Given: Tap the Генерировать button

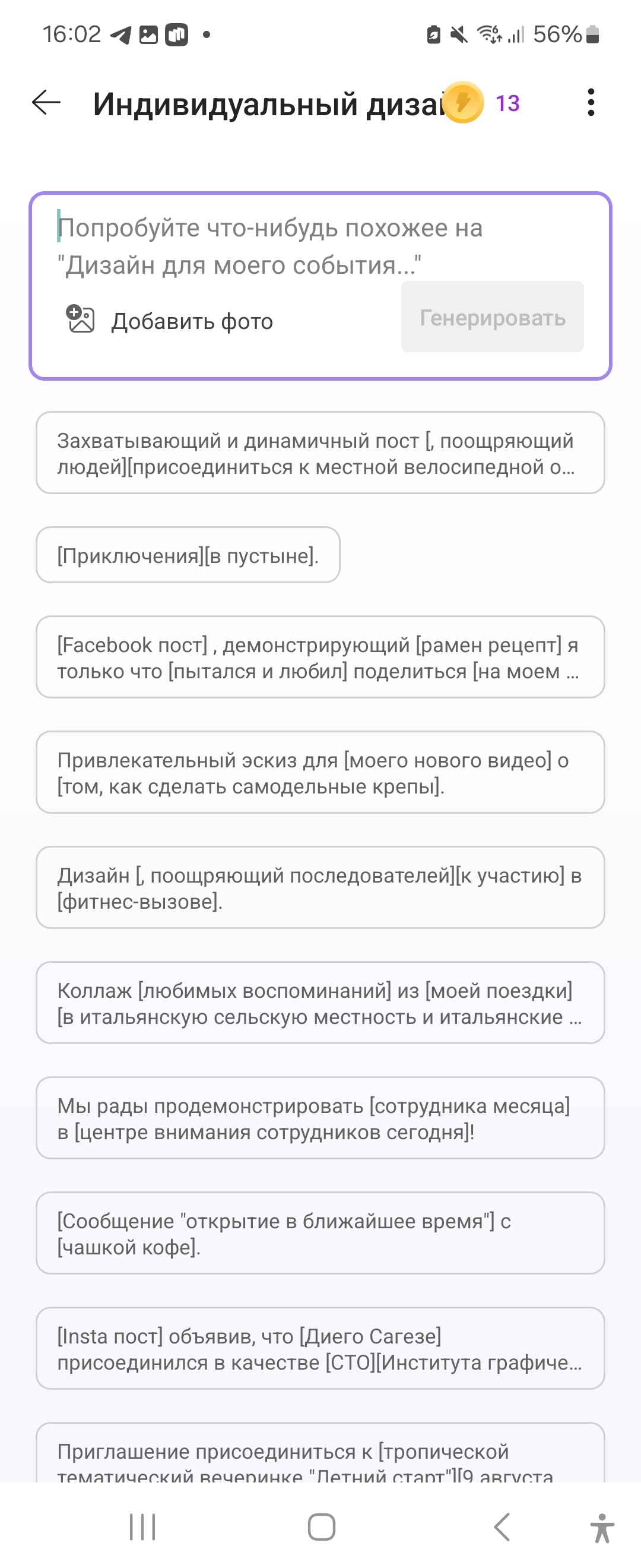Looking at the screenshot, I should coord(492,317).
